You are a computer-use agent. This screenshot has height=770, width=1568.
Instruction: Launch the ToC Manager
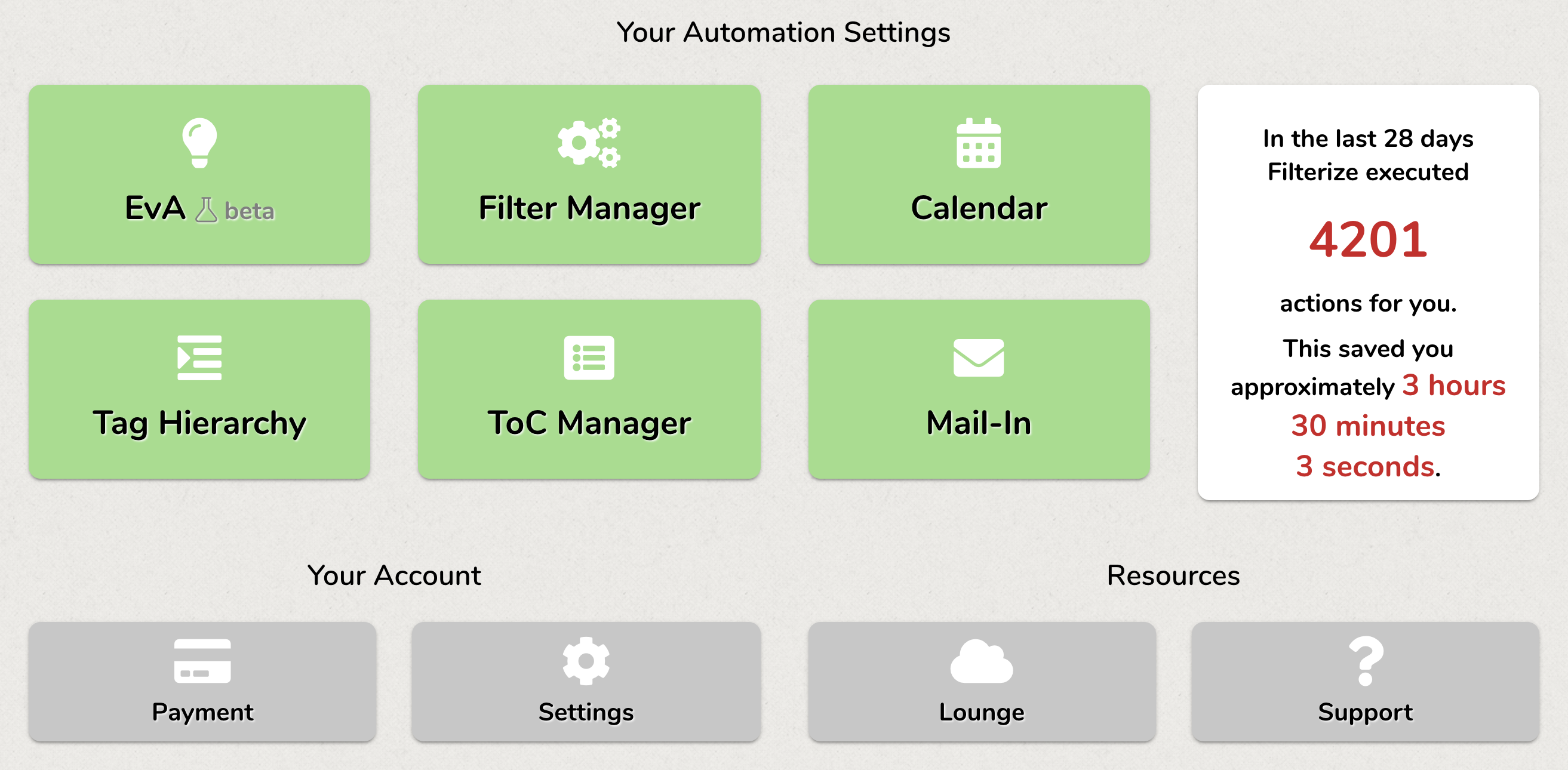pyautogui.click(x=589, y=389)
